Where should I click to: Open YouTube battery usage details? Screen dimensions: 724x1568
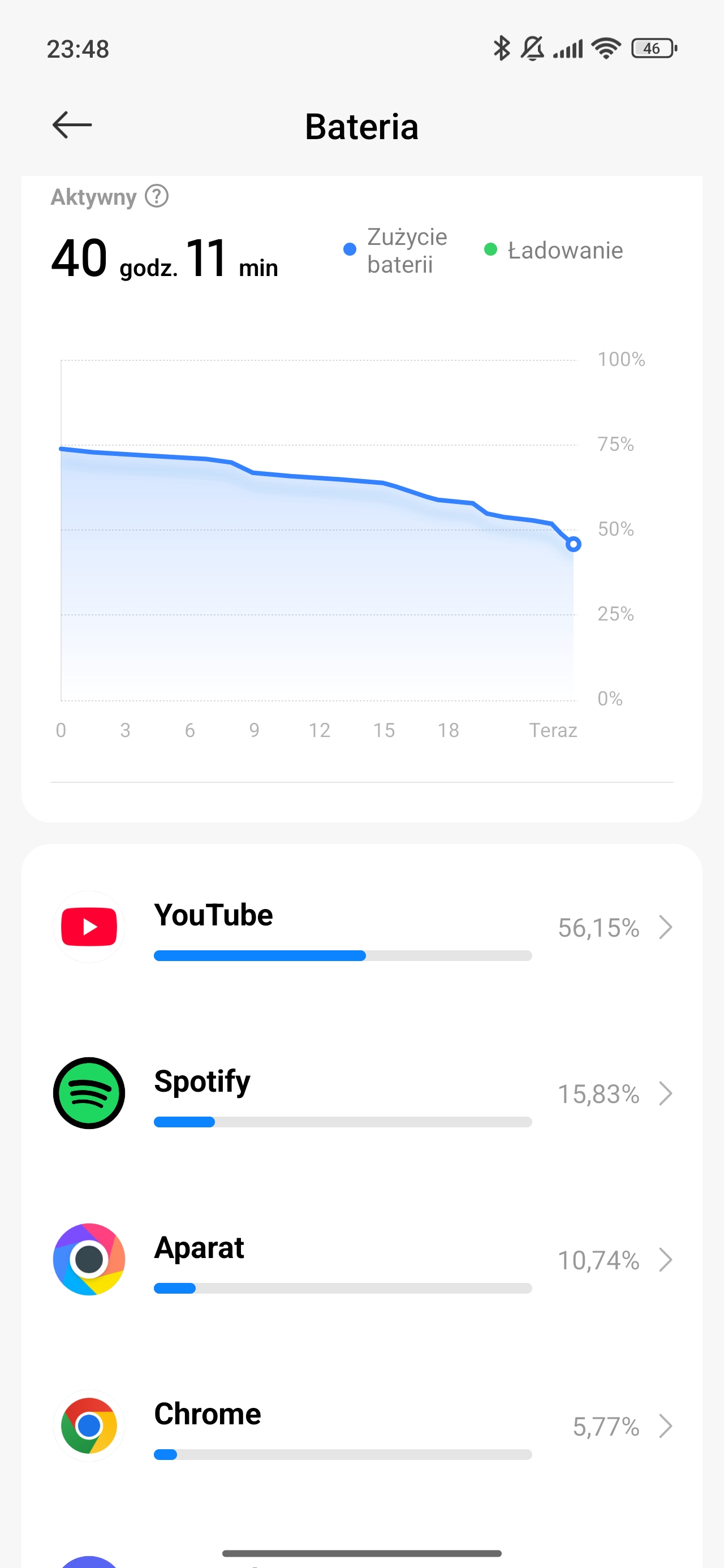click(361, 928)
